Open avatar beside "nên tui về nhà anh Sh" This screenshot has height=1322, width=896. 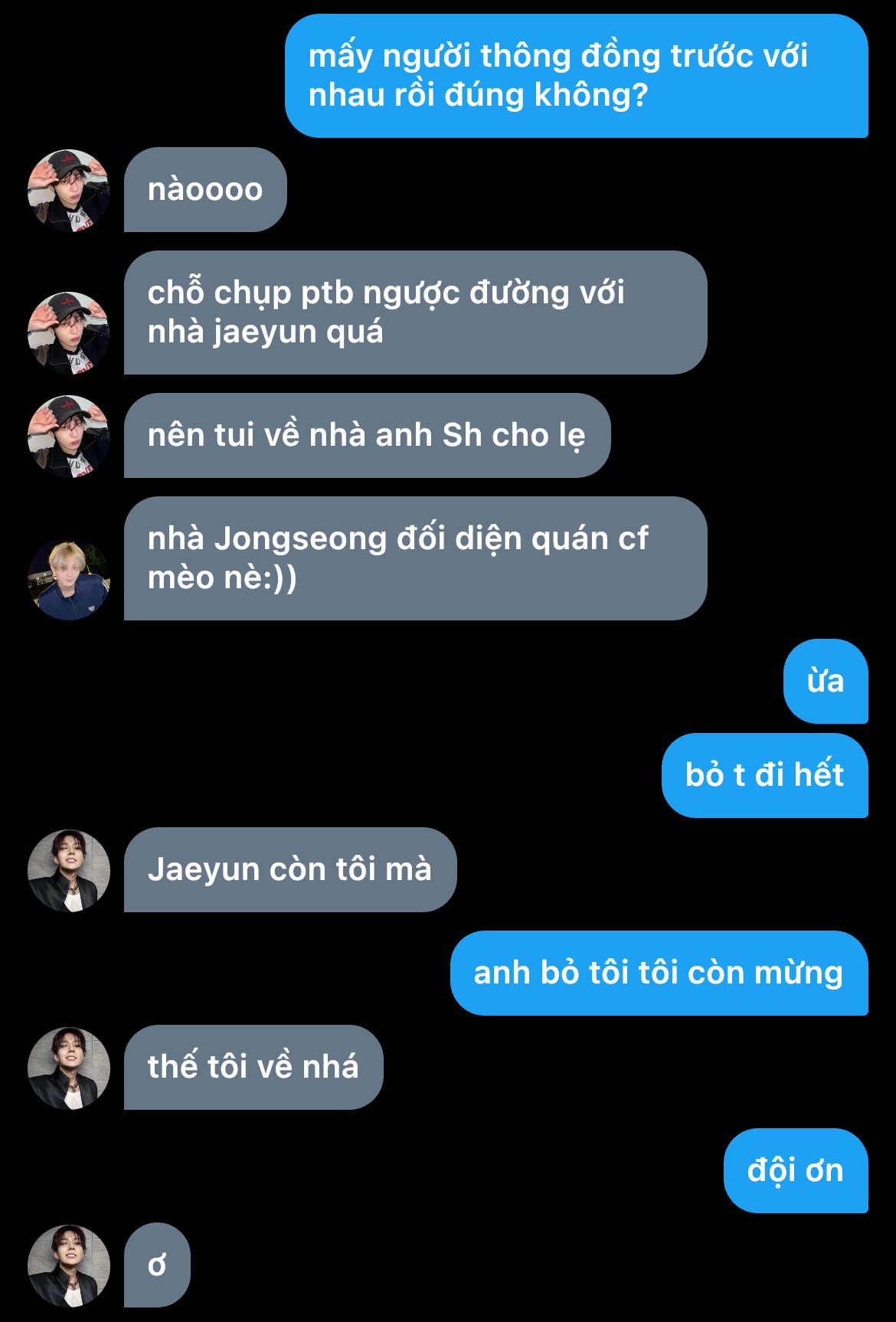(x=69, y=437)
